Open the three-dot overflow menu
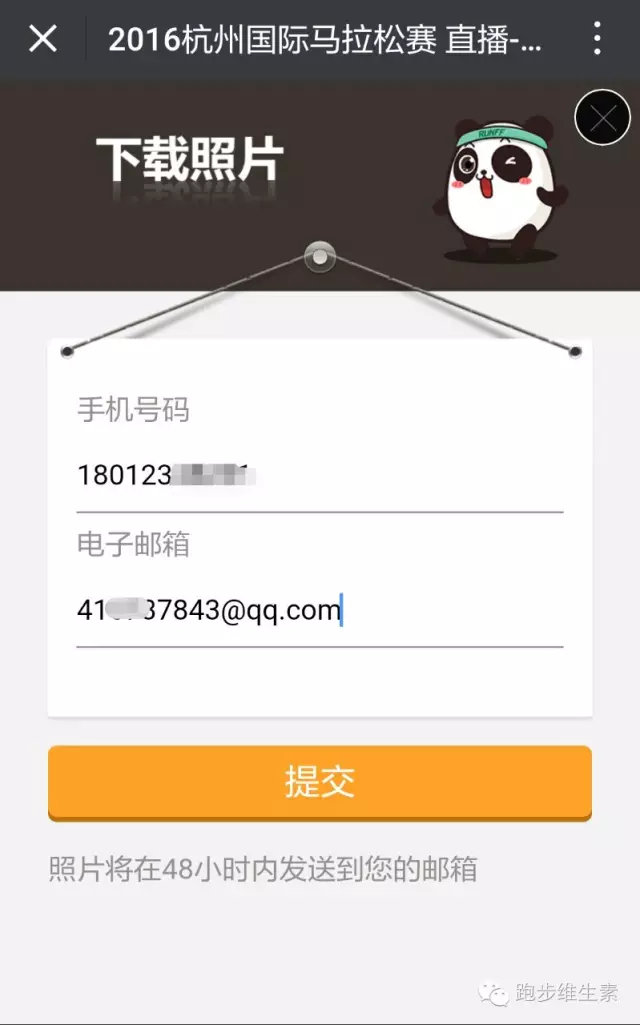640x1025 pixels. (597, 39)
